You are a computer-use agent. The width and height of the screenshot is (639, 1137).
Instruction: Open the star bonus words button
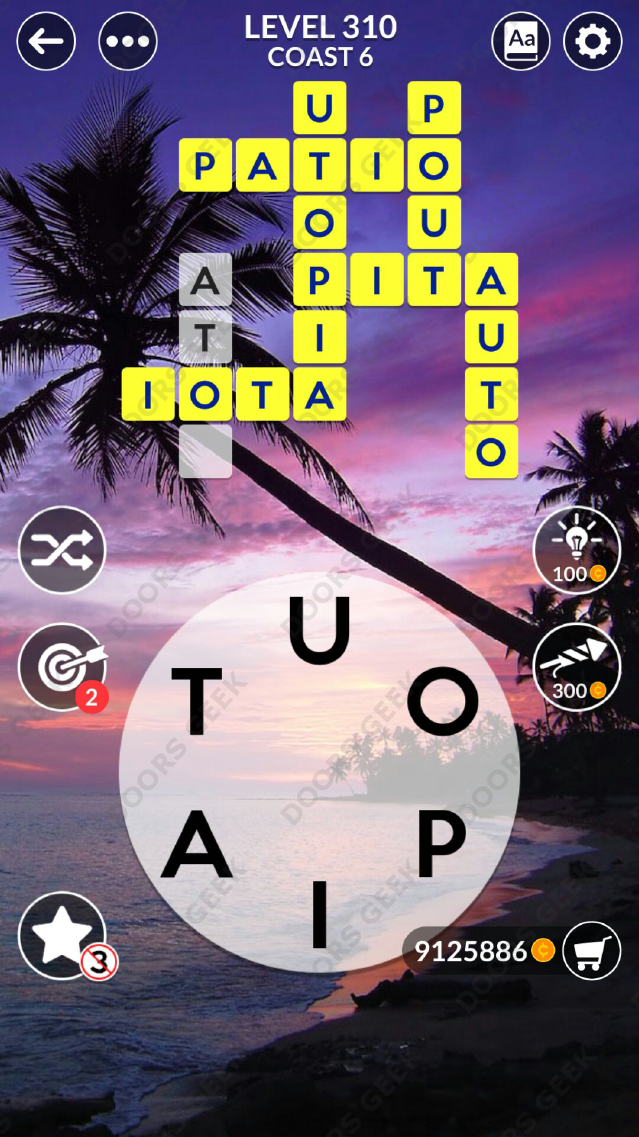pyautogui.click(x=62, y=935)
